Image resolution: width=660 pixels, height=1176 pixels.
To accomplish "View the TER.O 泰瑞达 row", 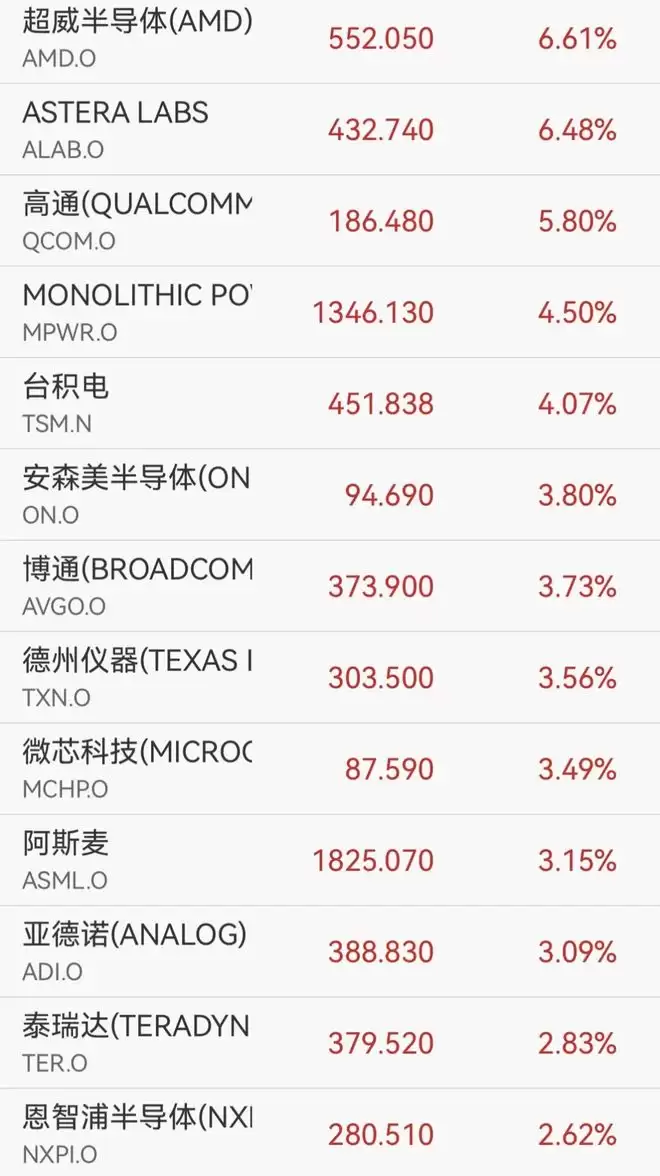I will click(x=330, y=1042).
